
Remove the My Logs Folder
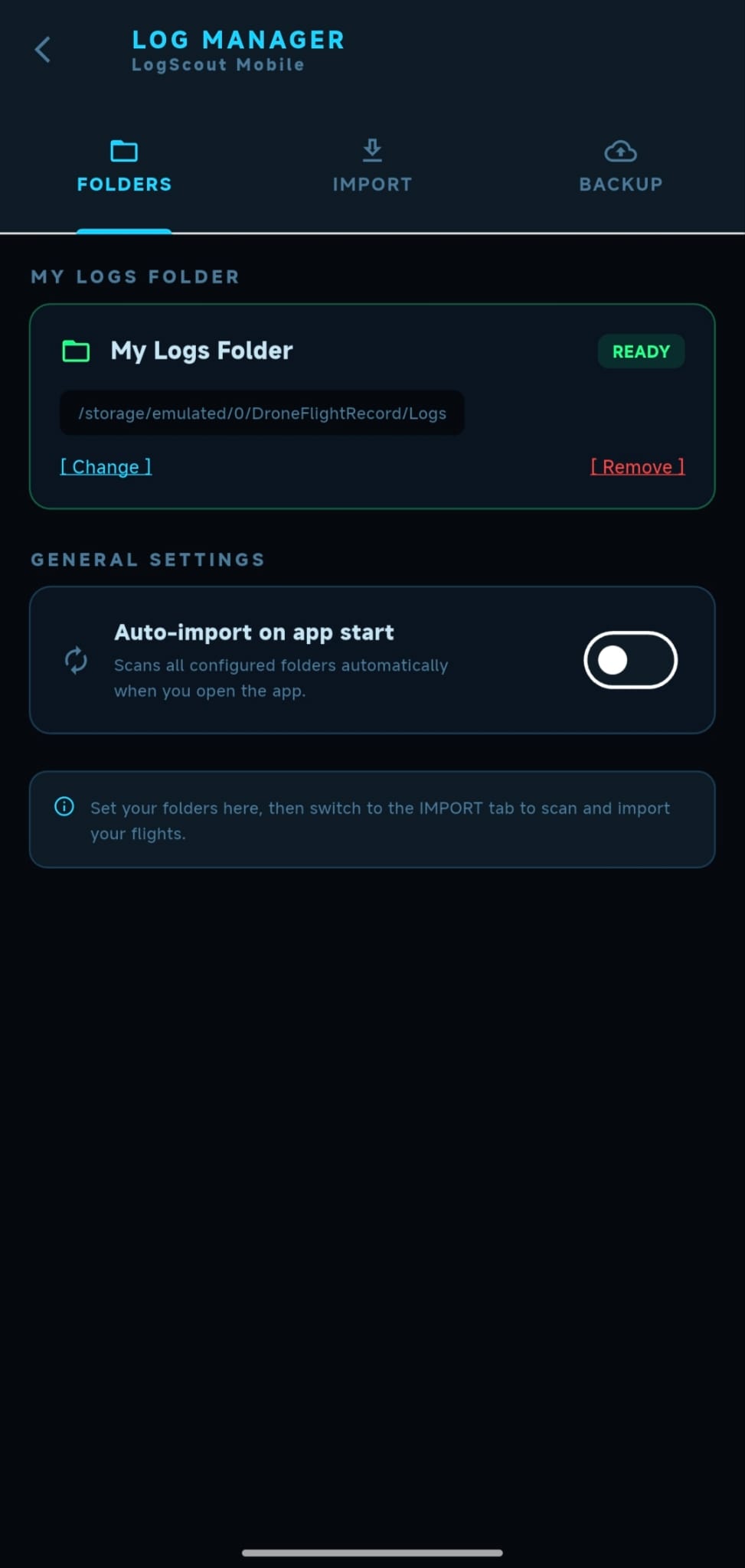pos(637,466)
